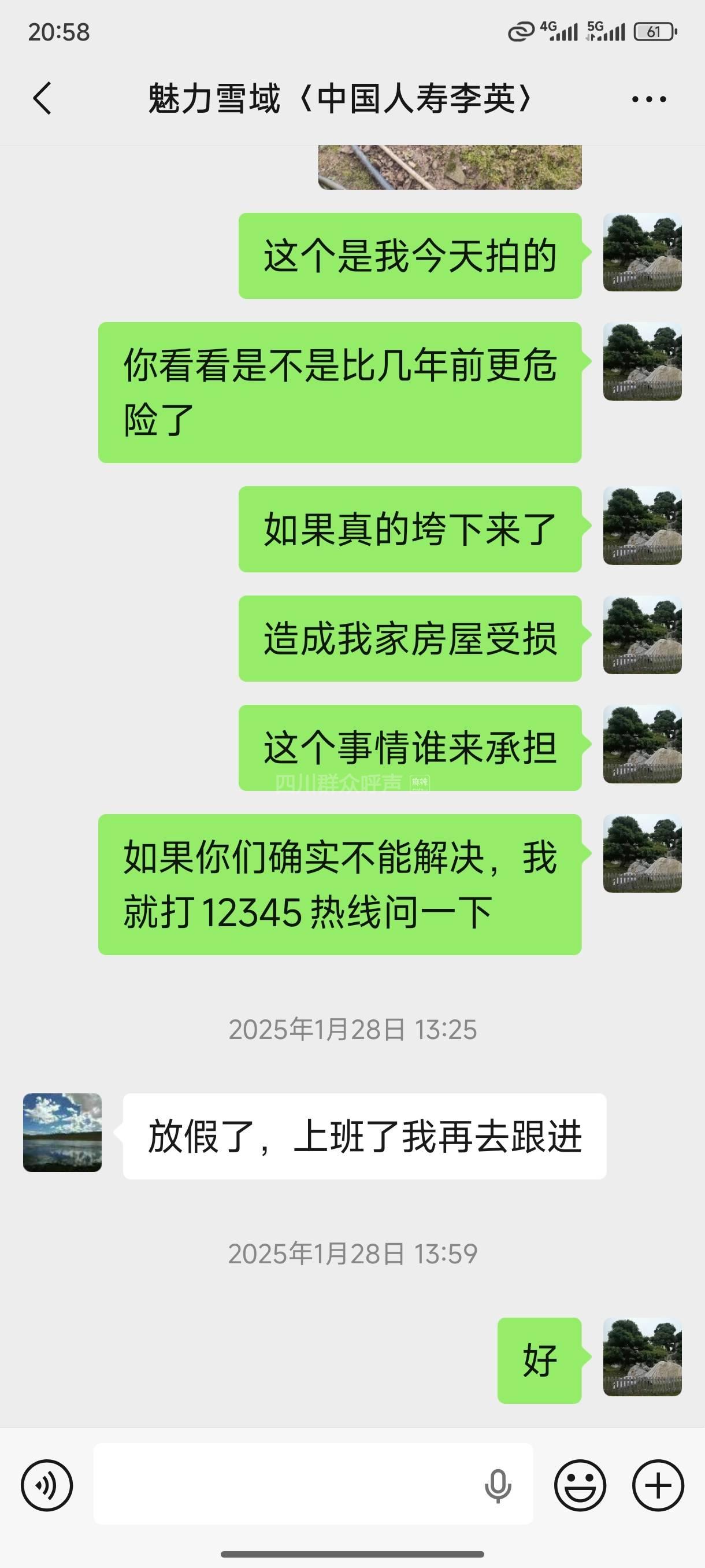Viewport: 705px width, 1568px height.
Task: Open the chat info overflow menu
Action: tap(648, 99)
